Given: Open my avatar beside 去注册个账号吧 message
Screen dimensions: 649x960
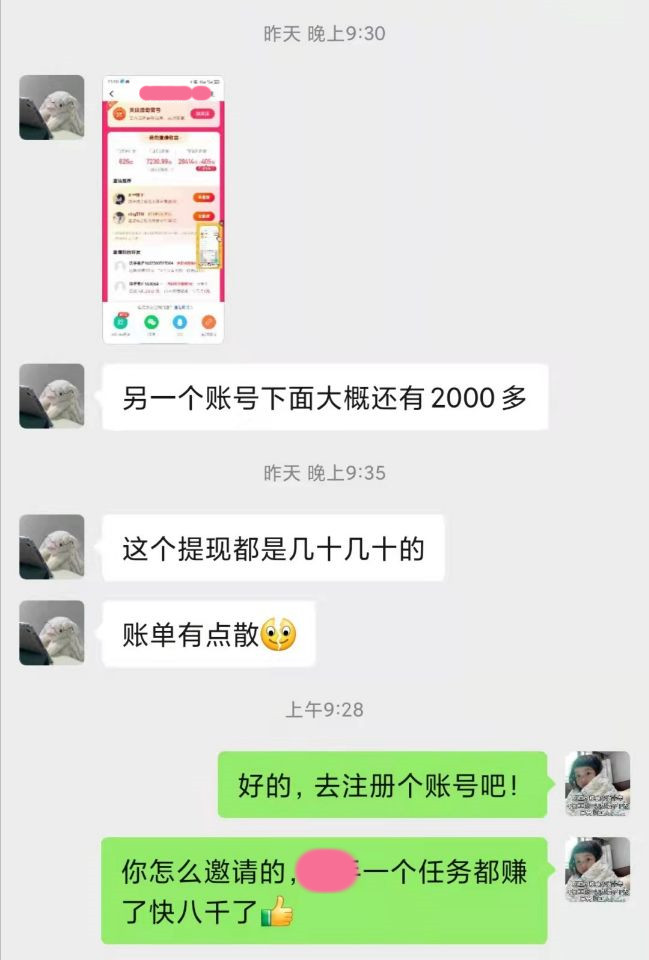Looking at the screenshot, I should (597, 784).
